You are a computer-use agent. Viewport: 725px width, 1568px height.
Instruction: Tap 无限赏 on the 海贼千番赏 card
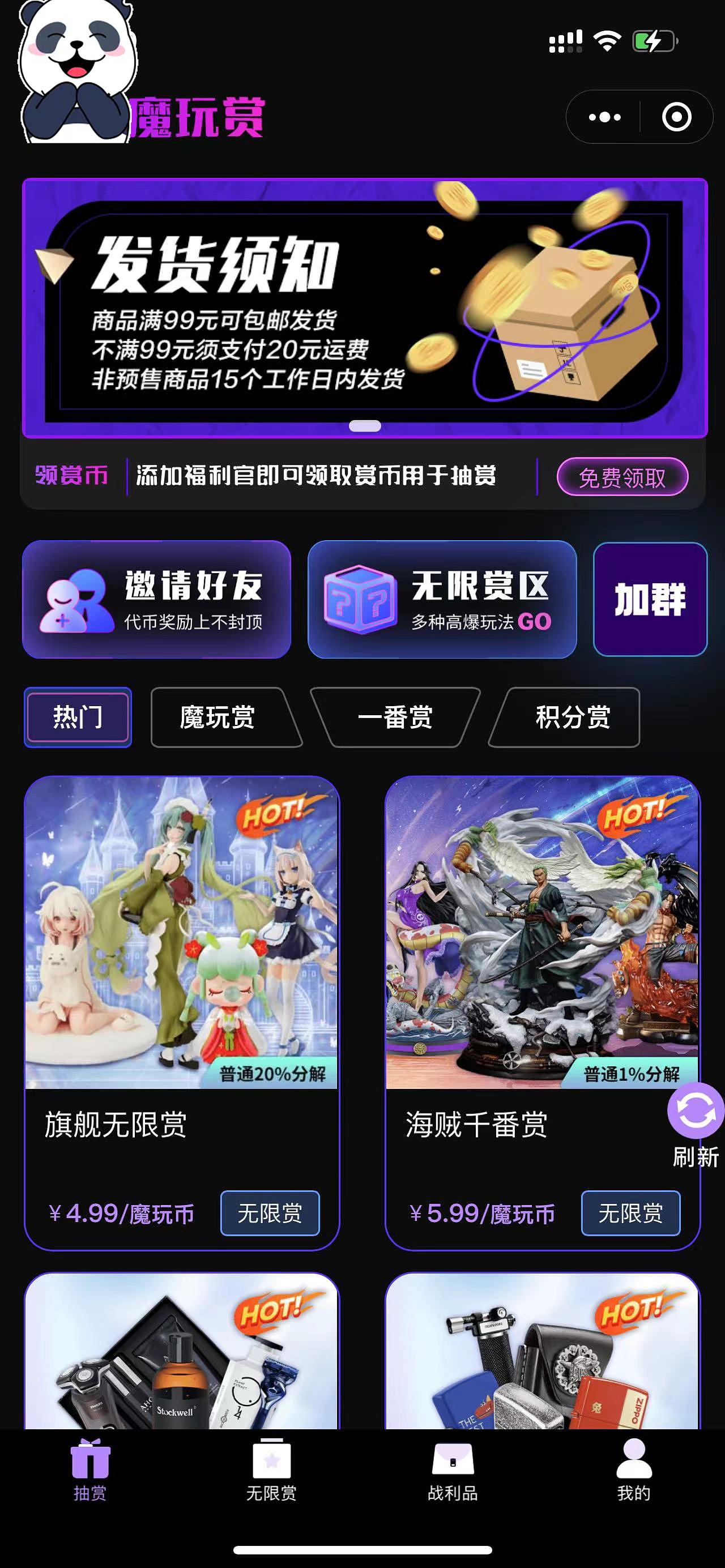pos(630,1213)
